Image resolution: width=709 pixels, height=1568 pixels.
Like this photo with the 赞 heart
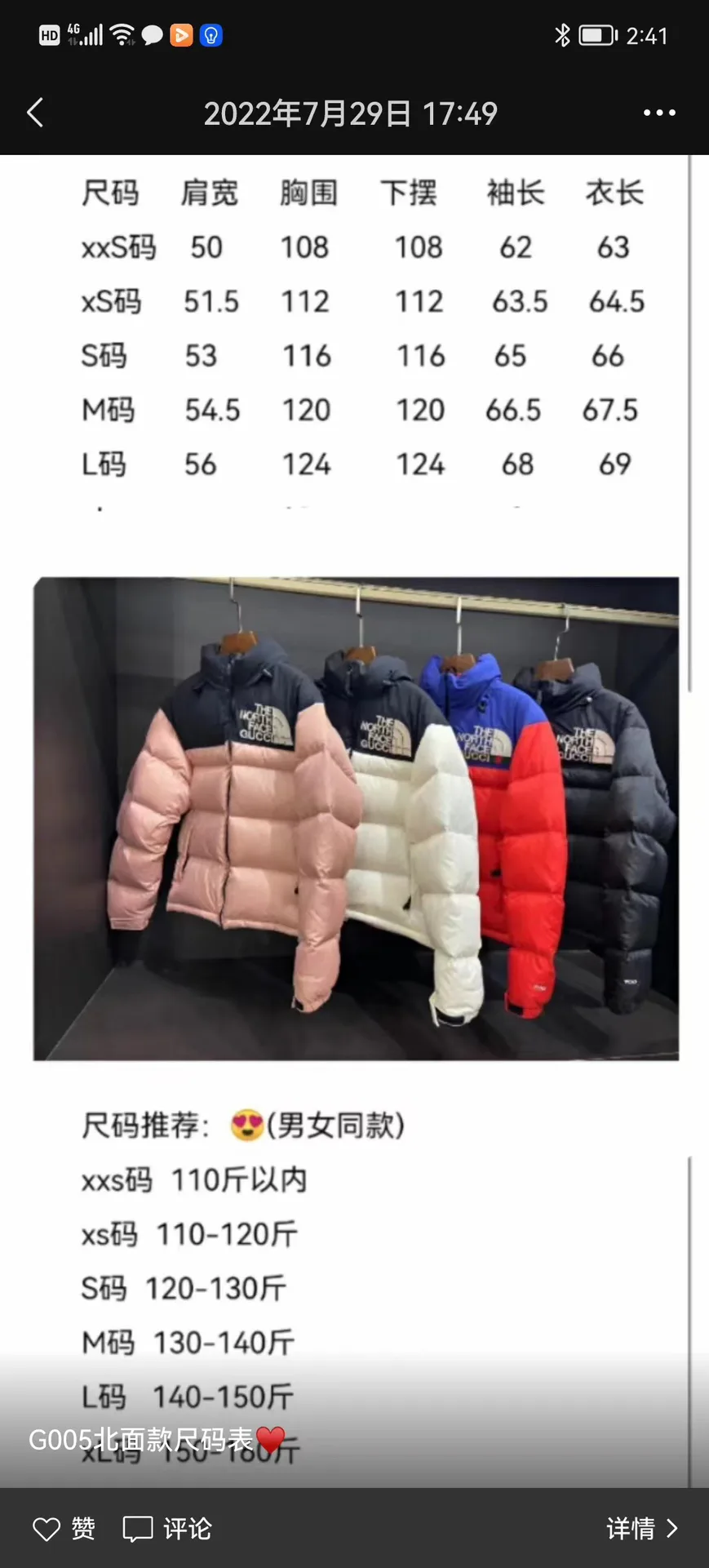click(x=64, y=1528)
